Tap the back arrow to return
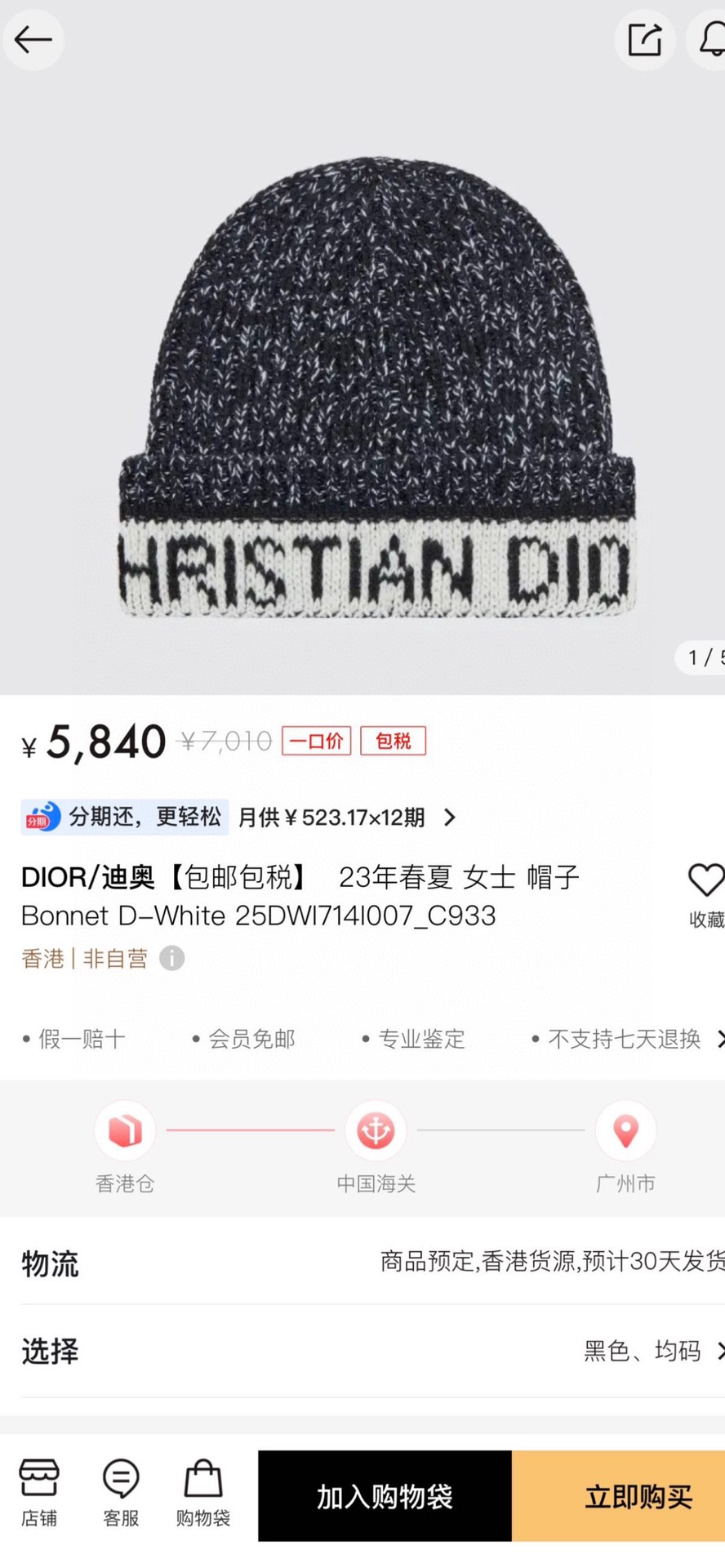Viewport: 725px width, 1568px height. [33, 39]
